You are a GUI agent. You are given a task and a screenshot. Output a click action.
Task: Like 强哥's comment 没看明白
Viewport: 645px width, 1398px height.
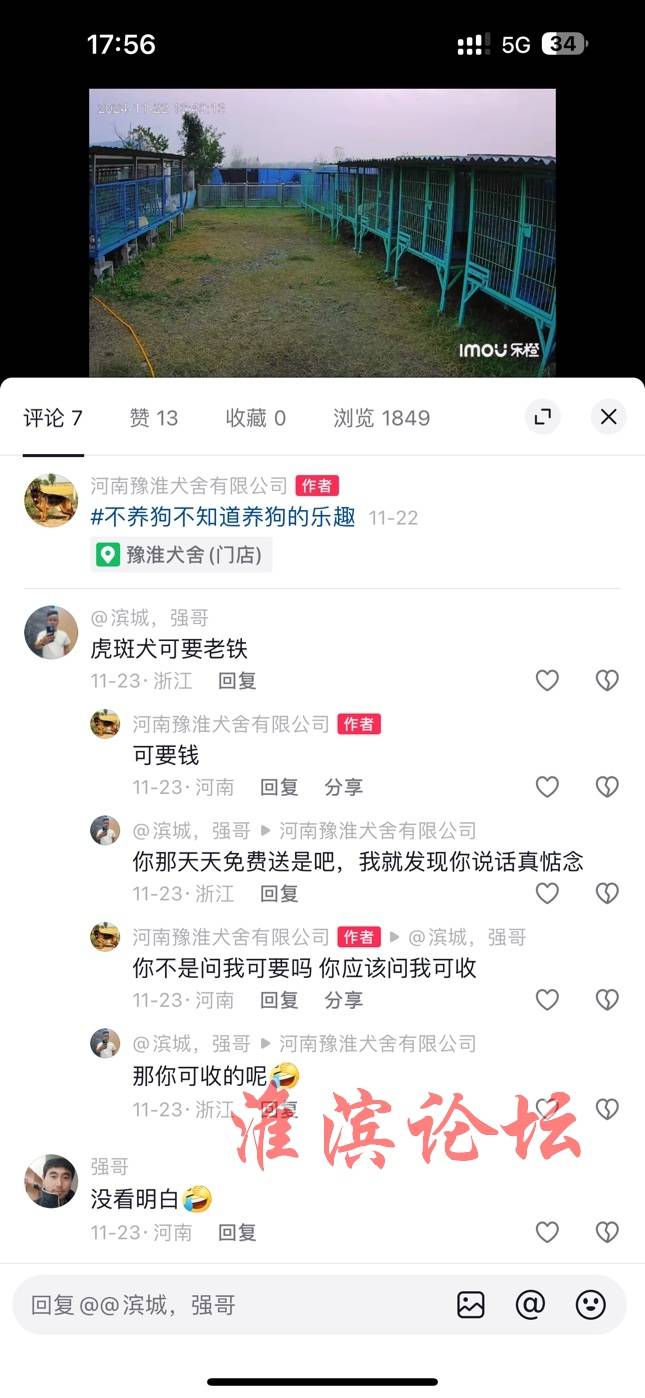pyautogui.click(x=547, y=1232)
